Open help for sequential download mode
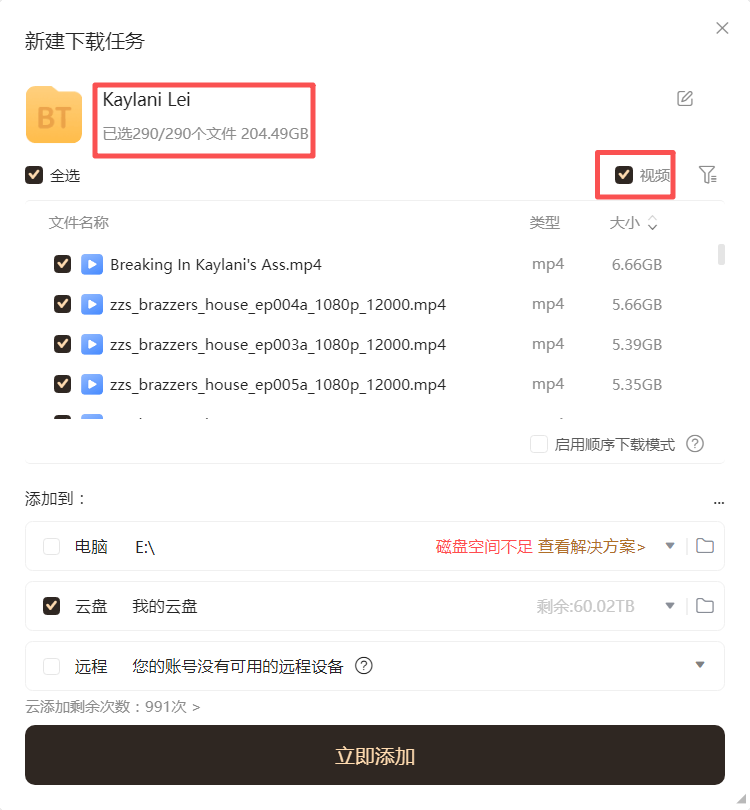Viewport: 750px width, 810px height. click(695, 444)
